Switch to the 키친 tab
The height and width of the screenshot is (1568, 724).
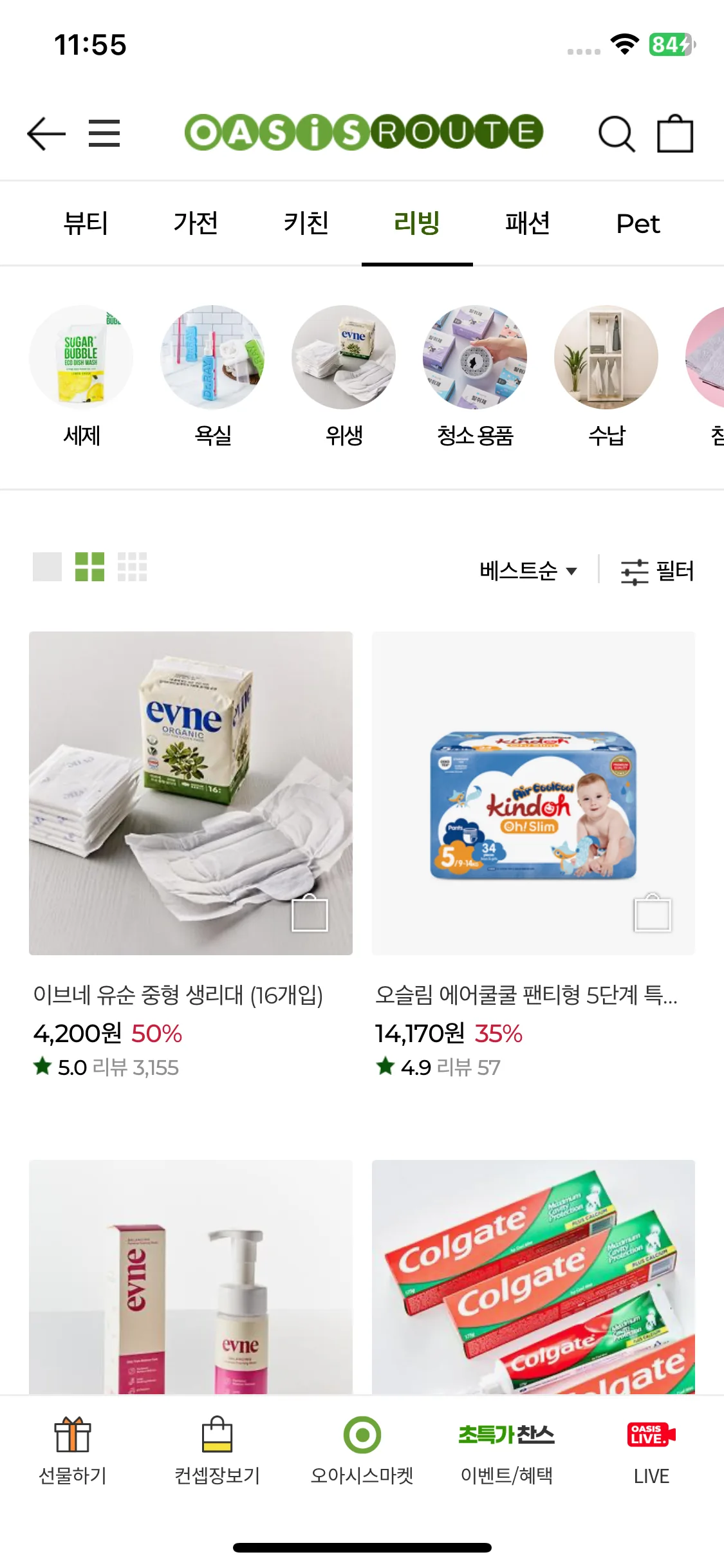coord(306,223)
